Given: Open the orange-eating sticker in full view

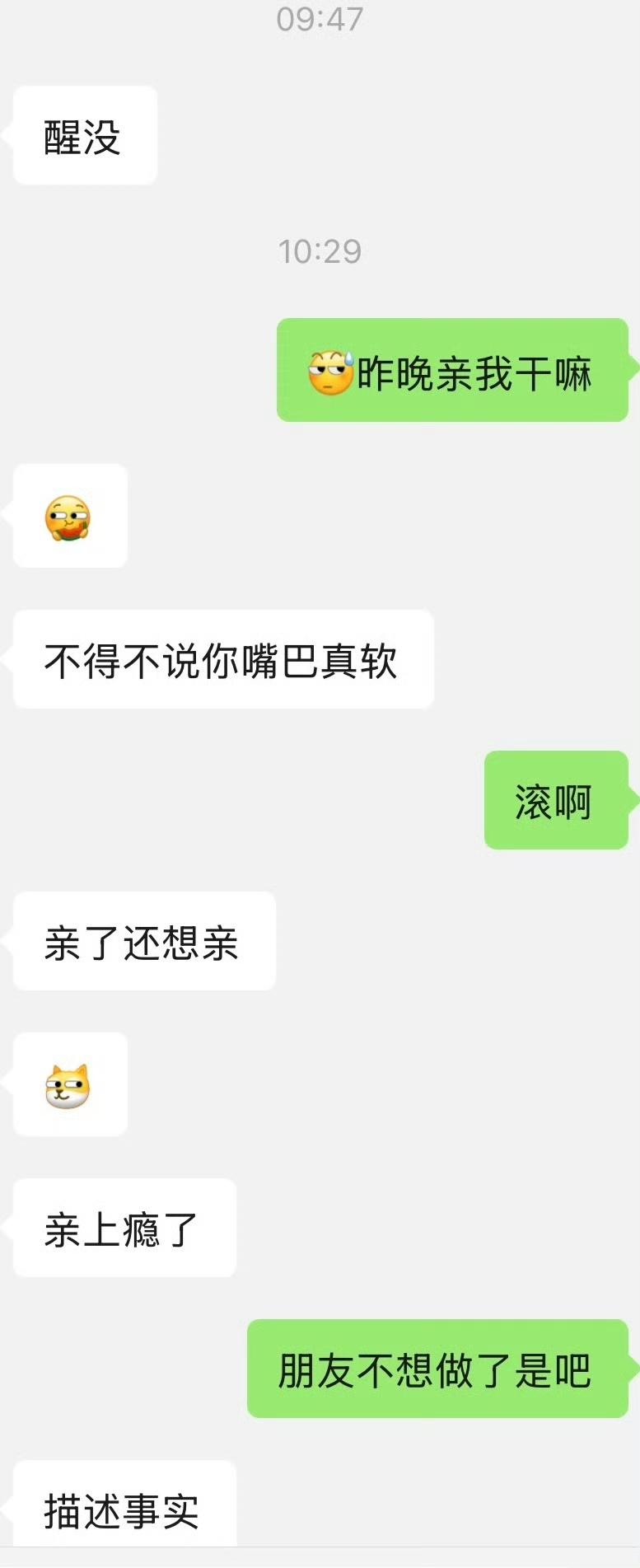Looking at the screenshot, I should tap(70, 517).
